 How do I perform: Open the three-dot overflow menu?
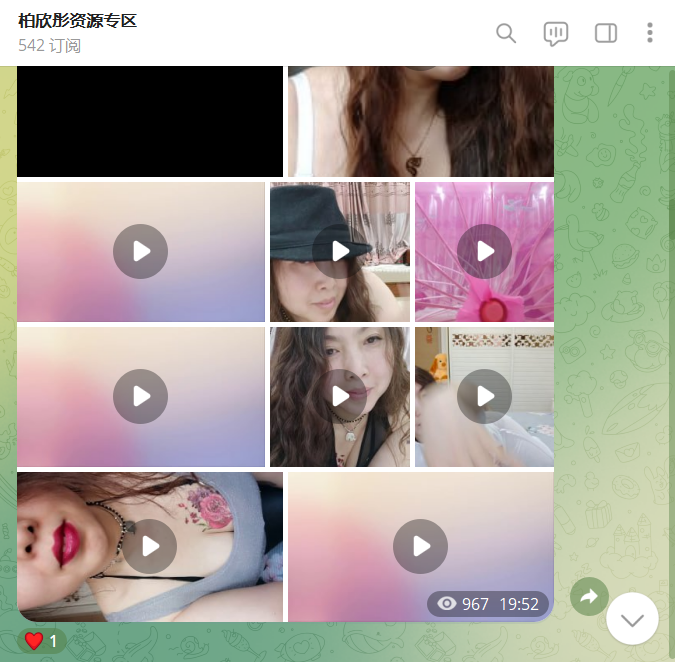tap(650, 33)
